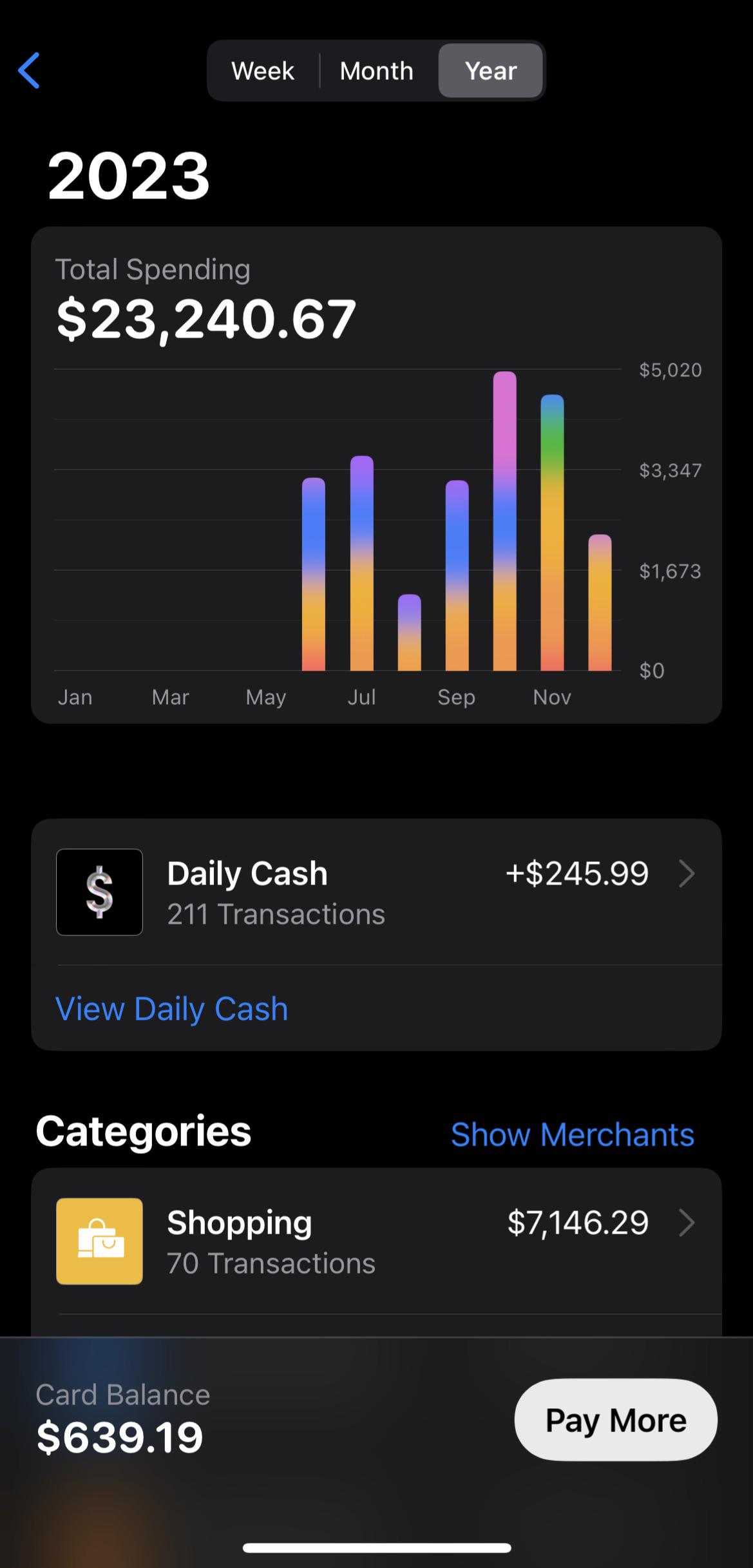
Task: Open the Daily Cash details via its icon
Action: [99, 892]
